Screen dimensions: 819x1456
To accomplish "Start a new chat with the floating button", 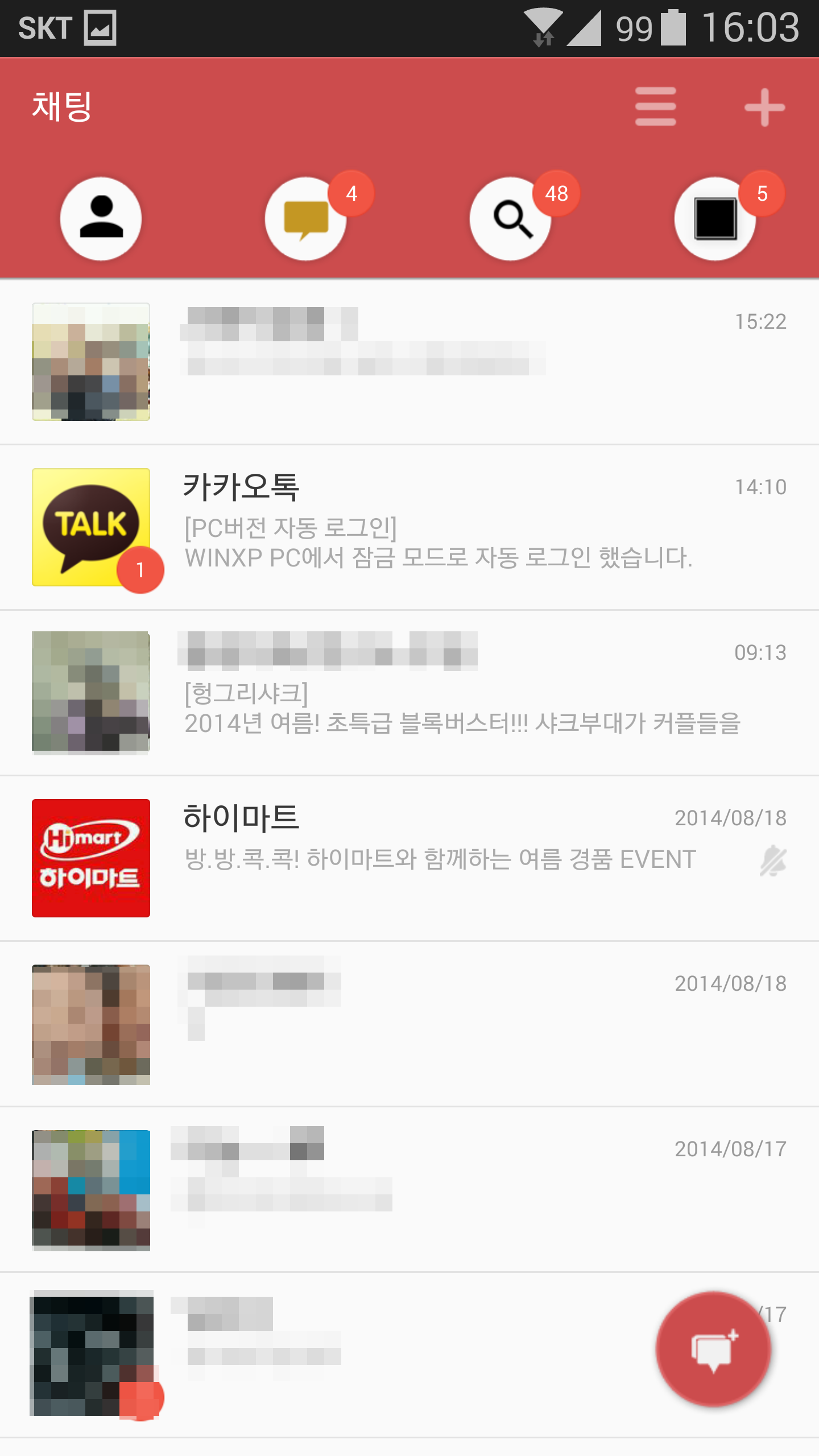I will tap(713, 1349).
